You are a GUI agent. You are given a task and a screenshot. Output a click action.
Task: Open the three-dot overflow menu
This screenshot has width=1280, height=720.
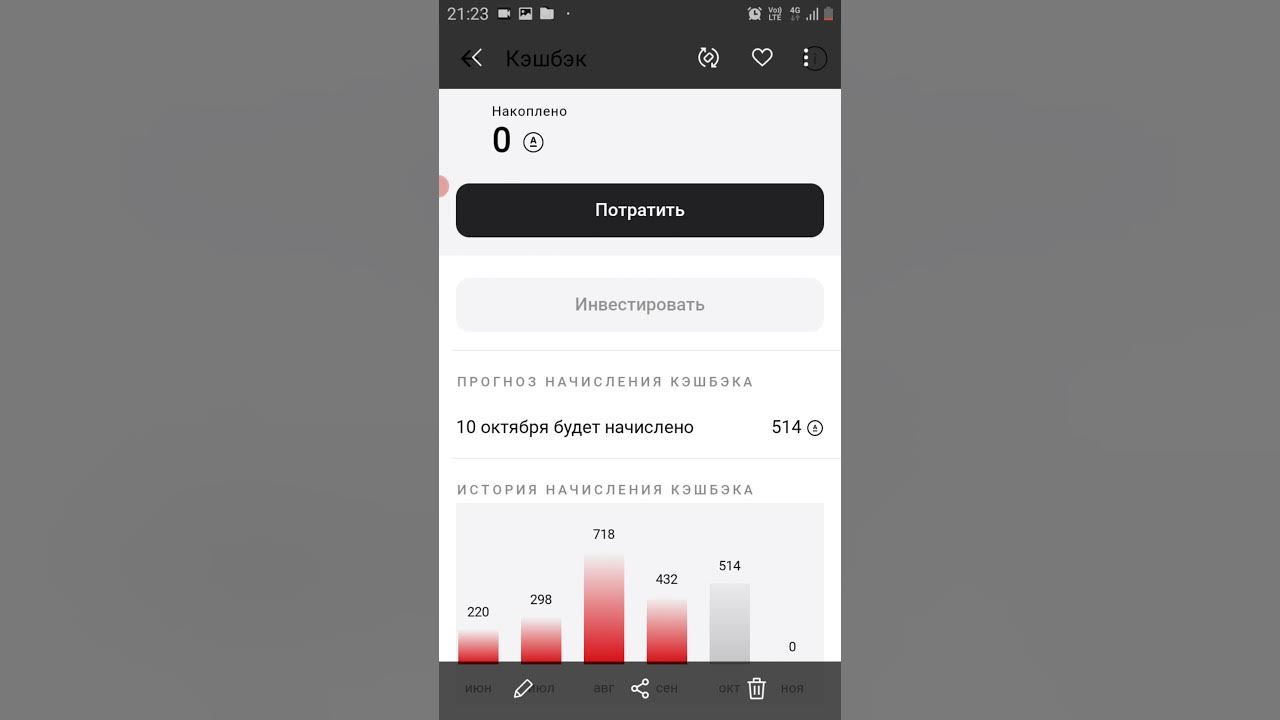click(806, 59)
